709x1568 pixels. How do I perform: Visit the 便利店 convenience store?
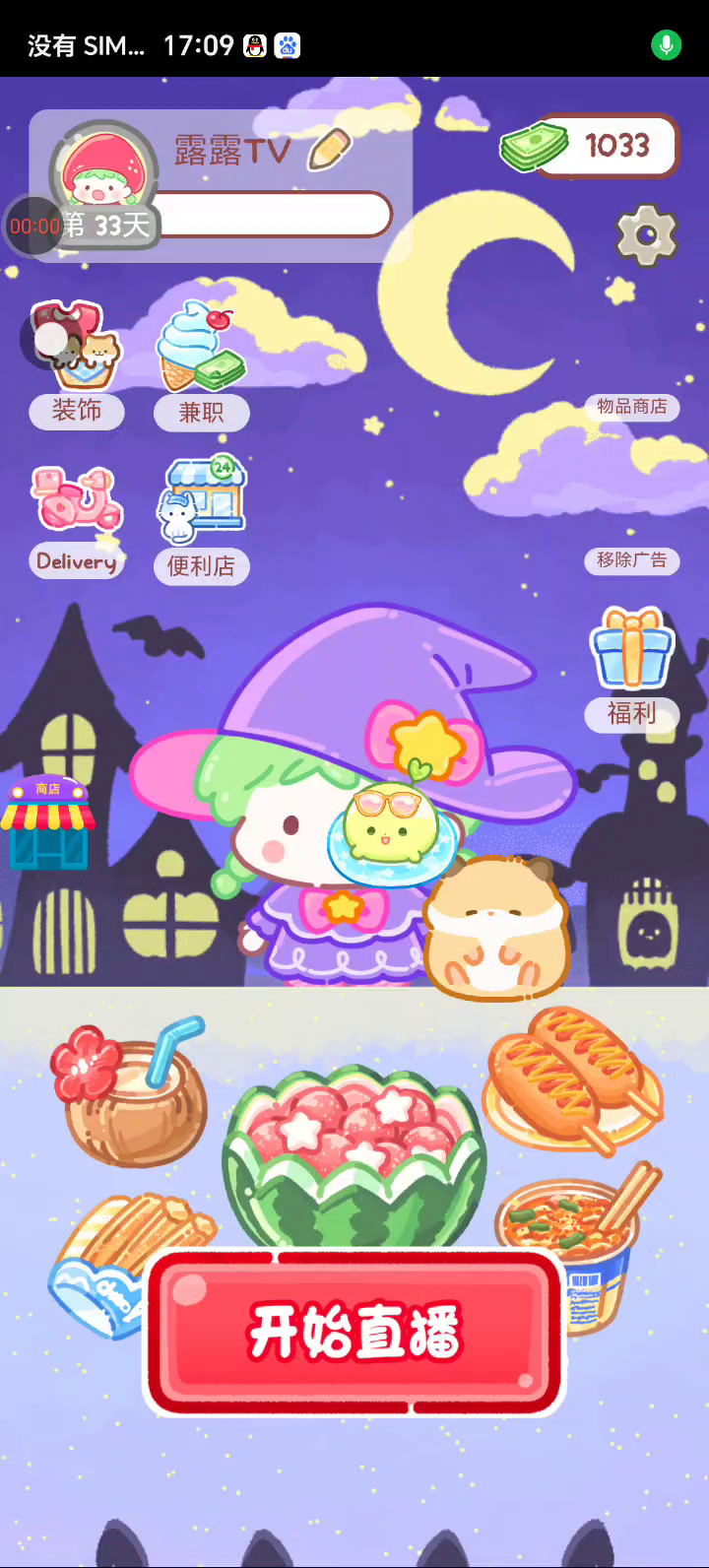[x=201, y=522]
